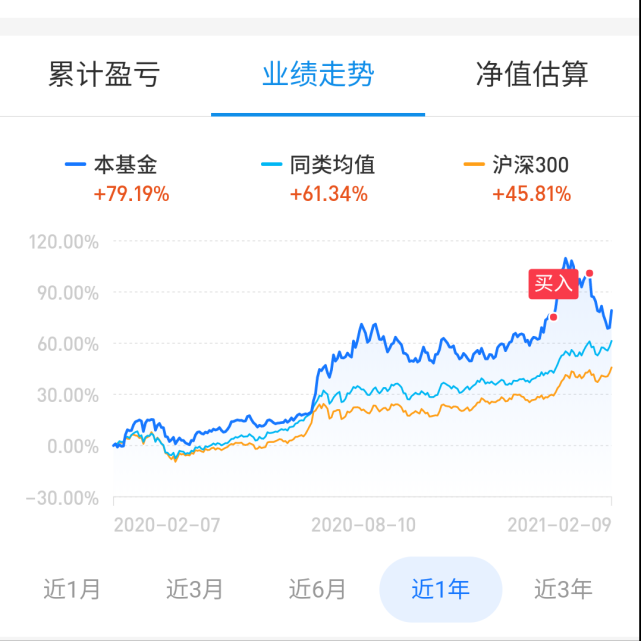
Task: Switch the chart to 近6月
Action: [x=318, y=589]
